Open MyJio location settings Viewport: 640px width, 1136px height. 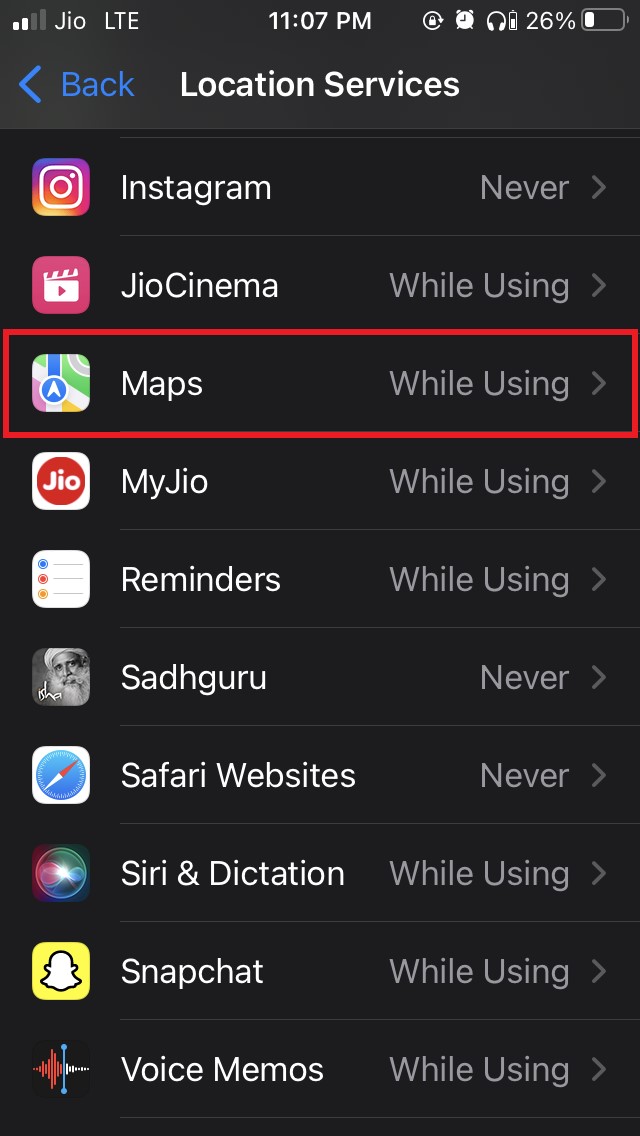320,482
